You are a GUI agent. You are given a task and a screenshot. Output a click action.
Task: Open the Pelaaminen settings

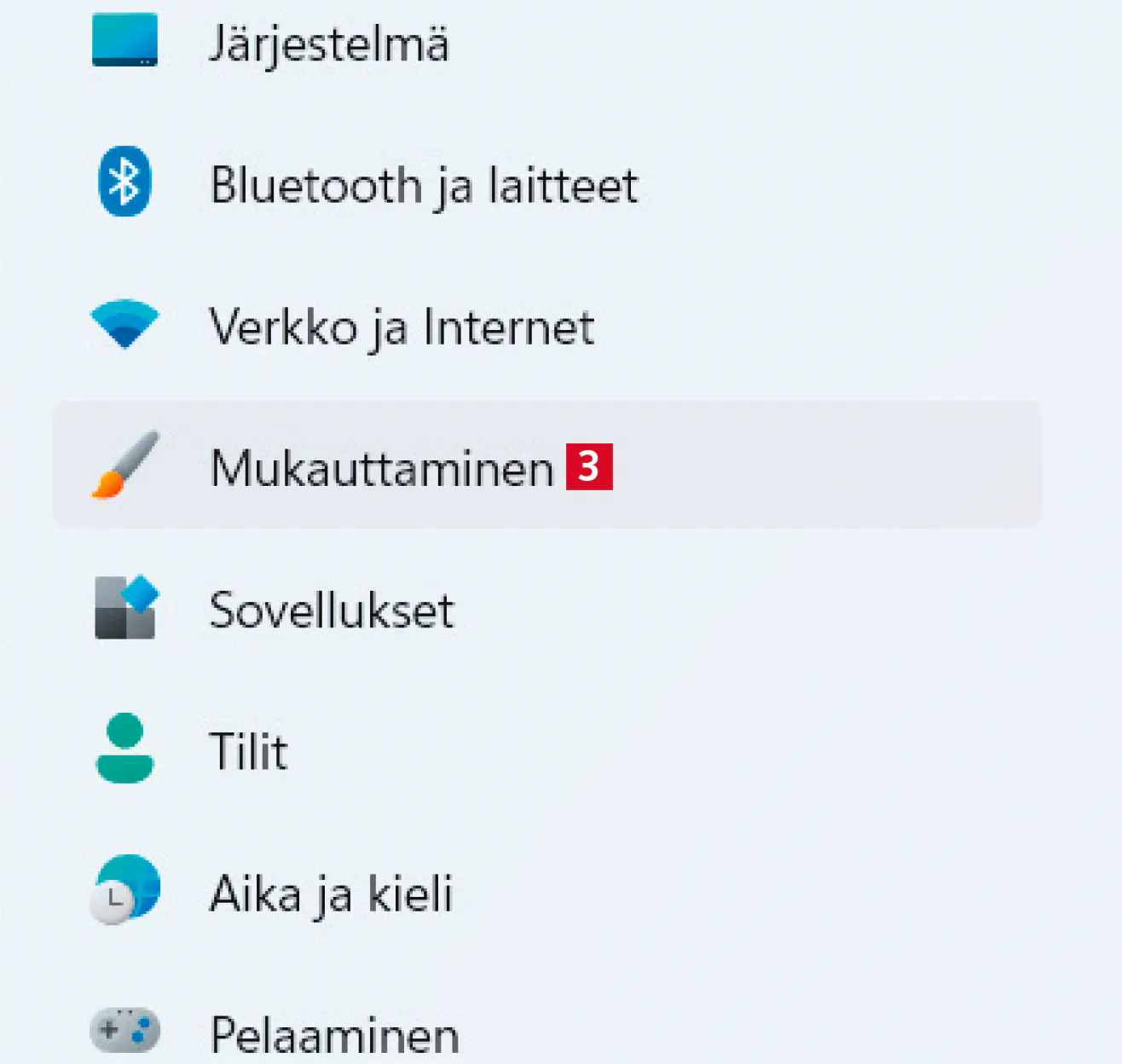click(334, 1033)
